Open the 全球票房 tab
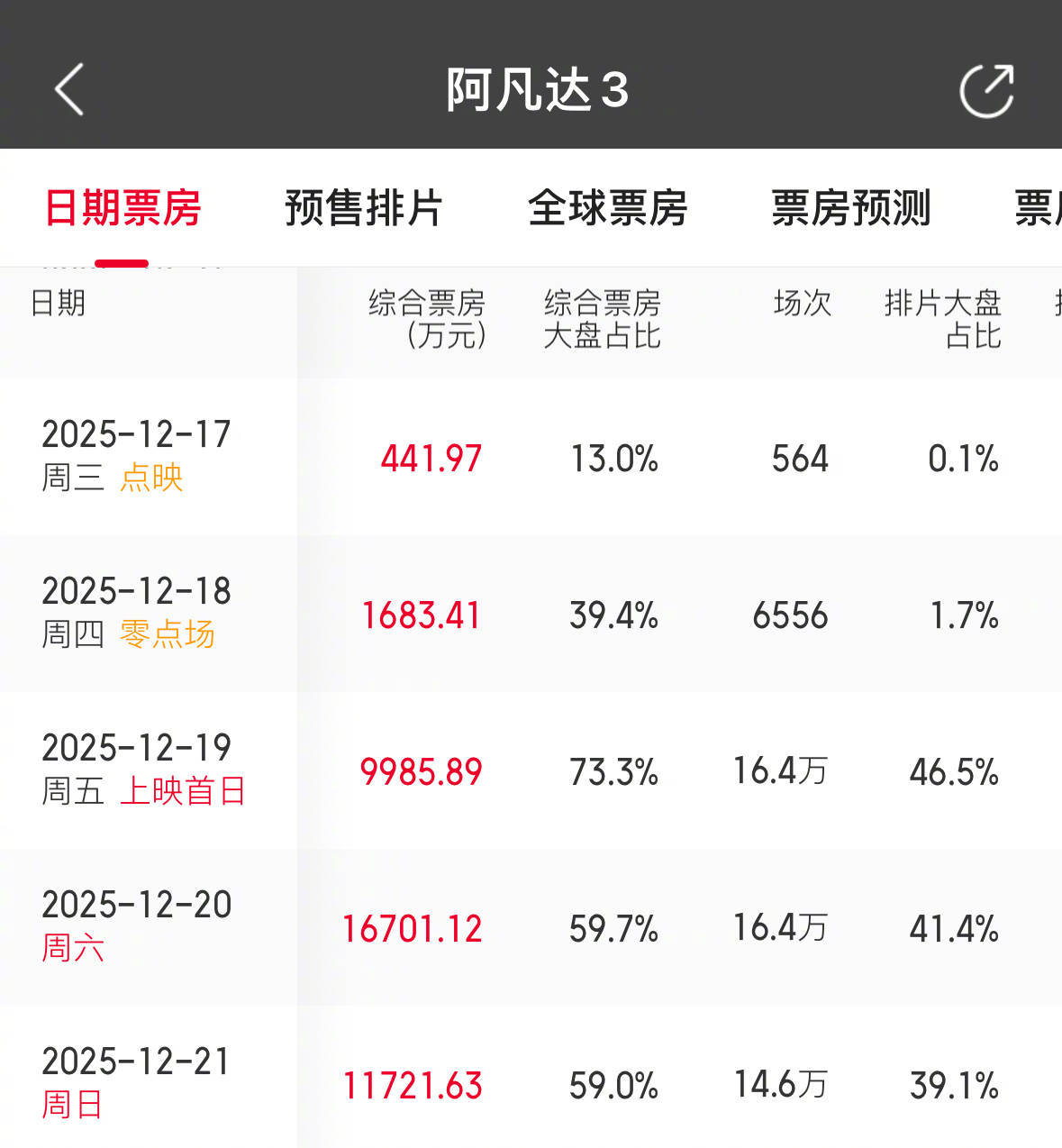This screenshot has height=1148, width=1062. click(x=607, y=208)
